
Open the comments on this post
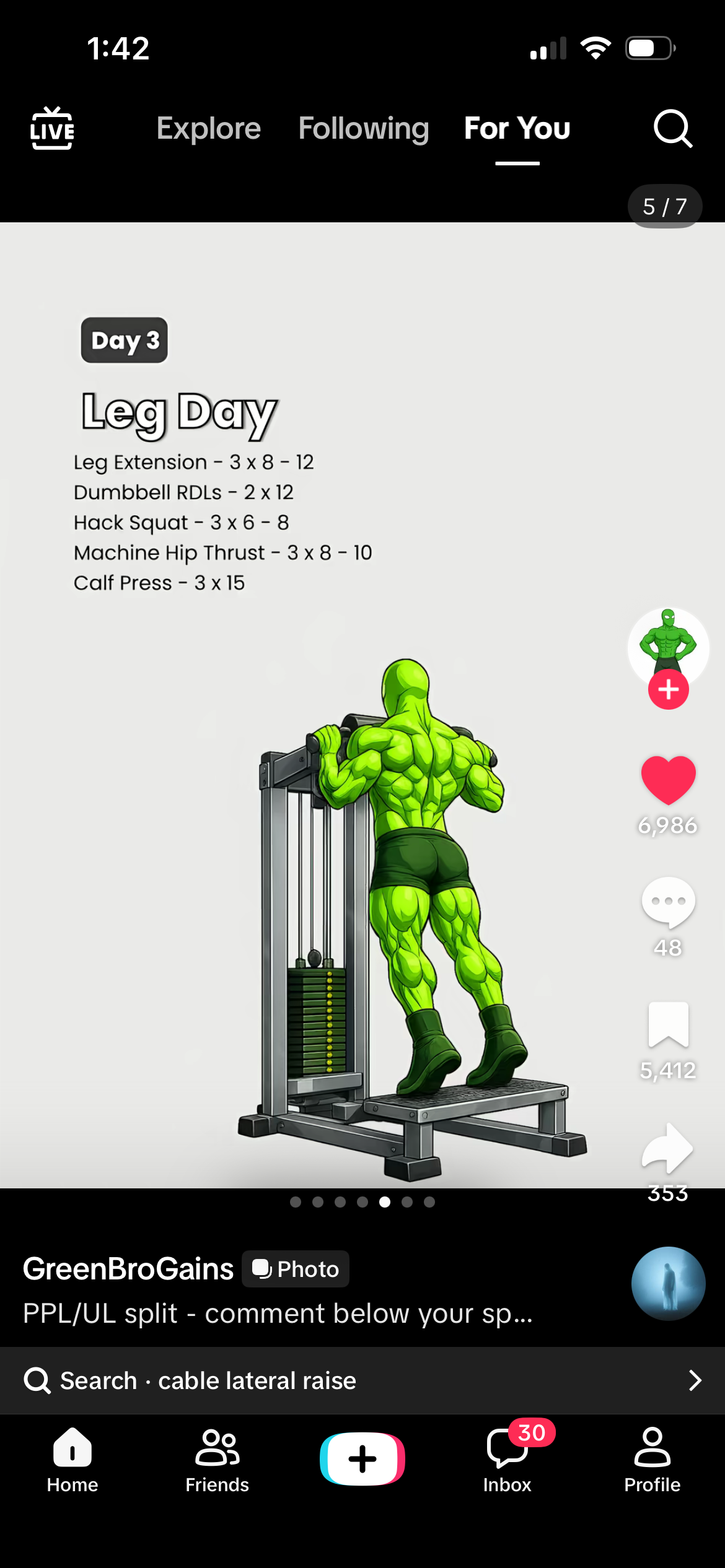coord(668,902)
